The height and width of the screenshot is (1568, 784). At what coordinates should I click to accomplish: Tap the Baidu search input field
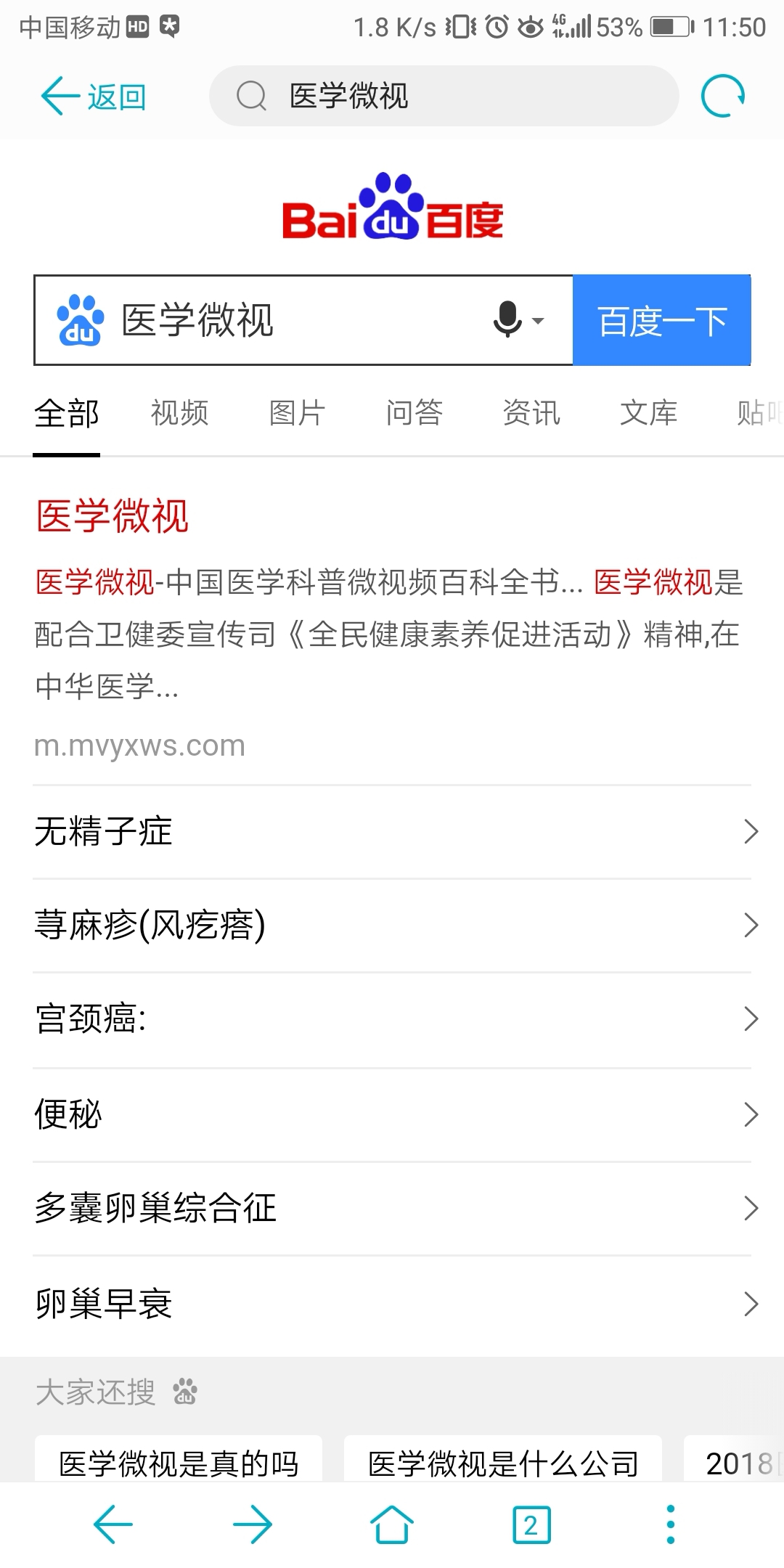point(290,320)
